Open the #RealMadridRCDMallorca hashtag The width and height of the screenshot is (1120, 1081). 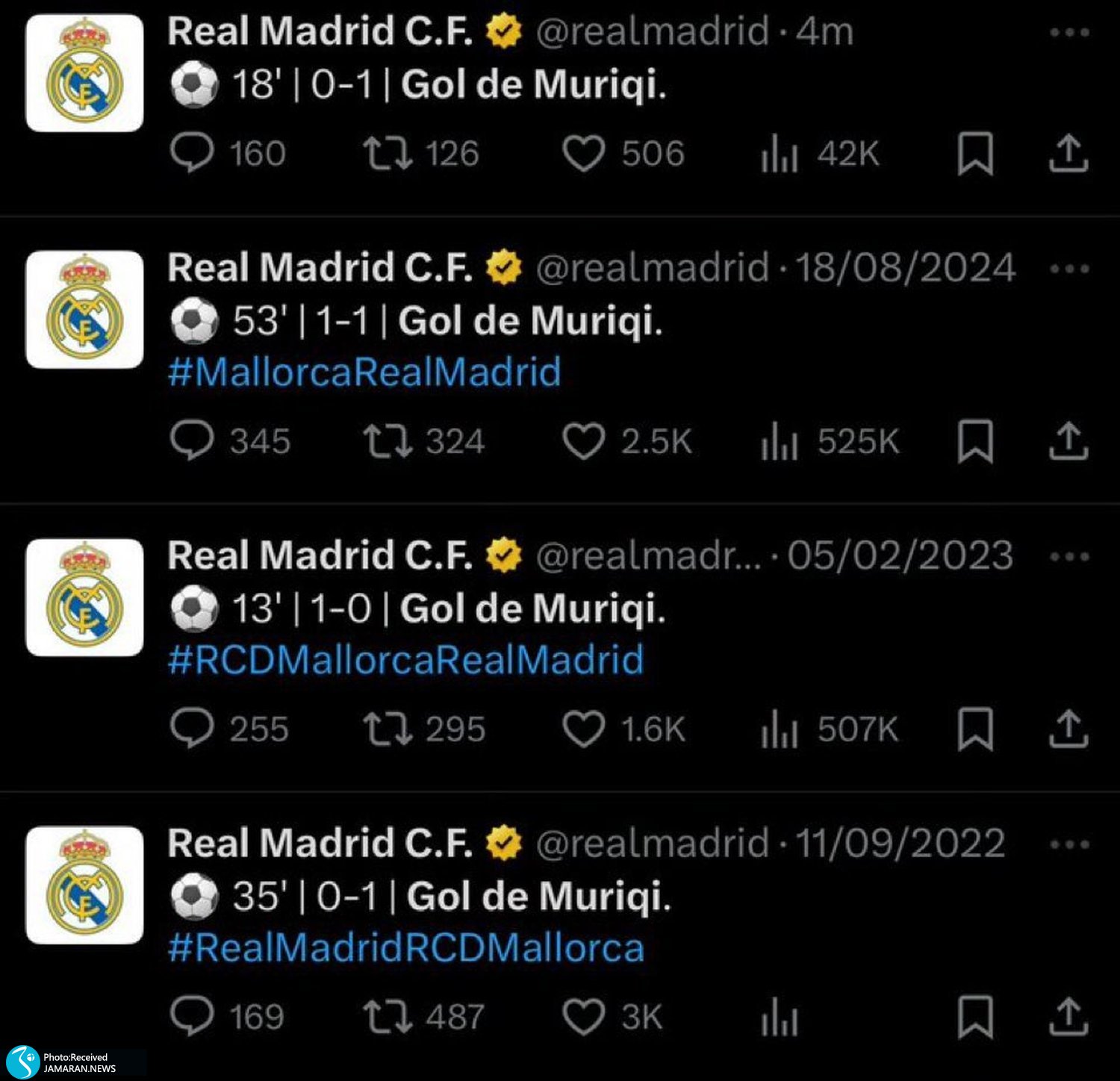(405, 947)
